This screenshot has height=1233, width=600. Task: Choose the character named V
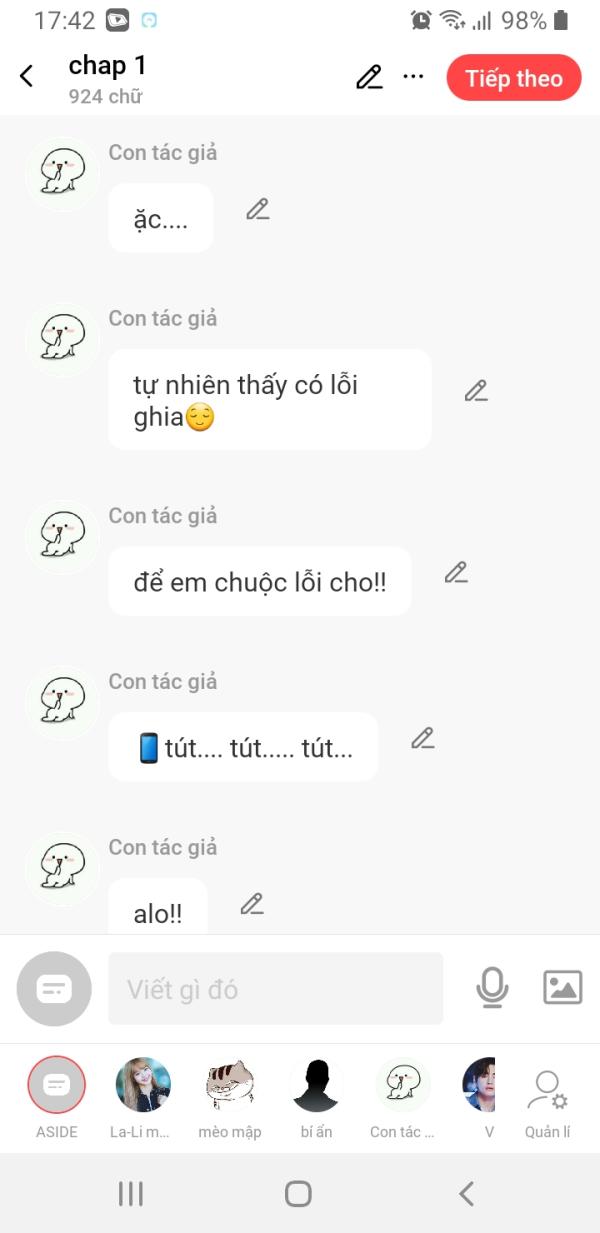[481, 1098]
